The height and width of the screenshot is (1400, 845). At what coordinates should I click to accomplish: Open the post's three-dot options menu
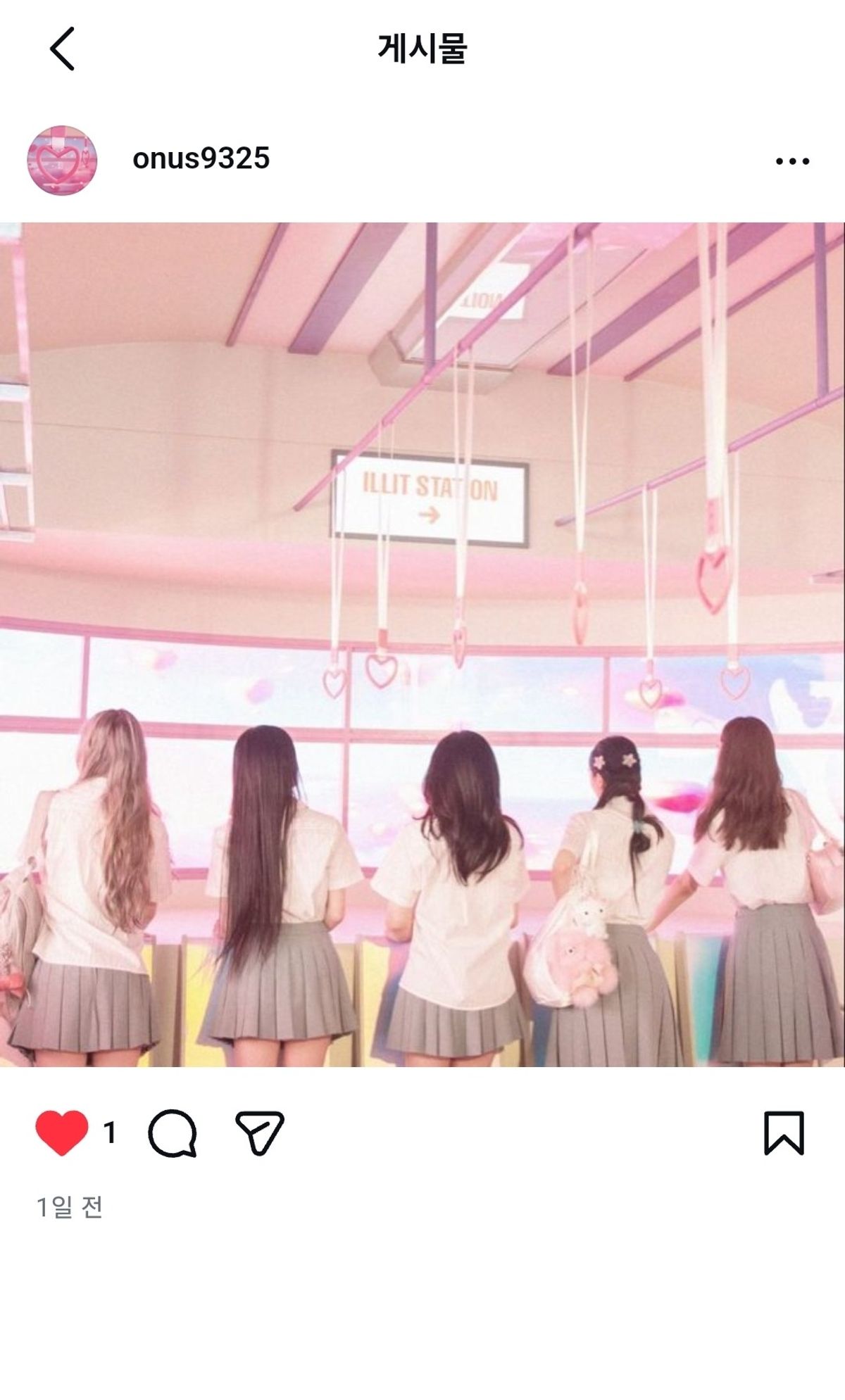792,161
